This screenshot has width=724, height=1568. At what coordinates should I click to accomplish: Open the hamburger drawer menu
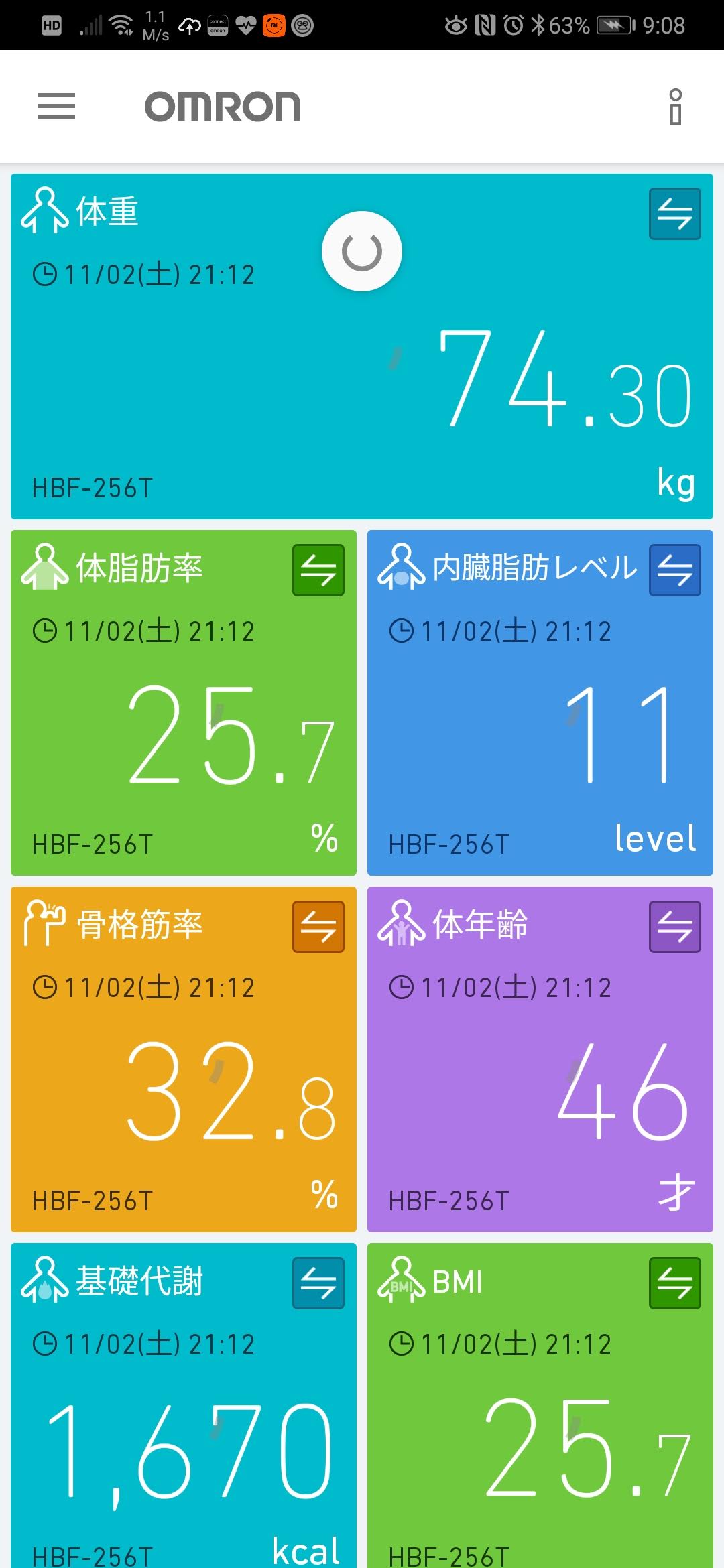pos(56,107)
